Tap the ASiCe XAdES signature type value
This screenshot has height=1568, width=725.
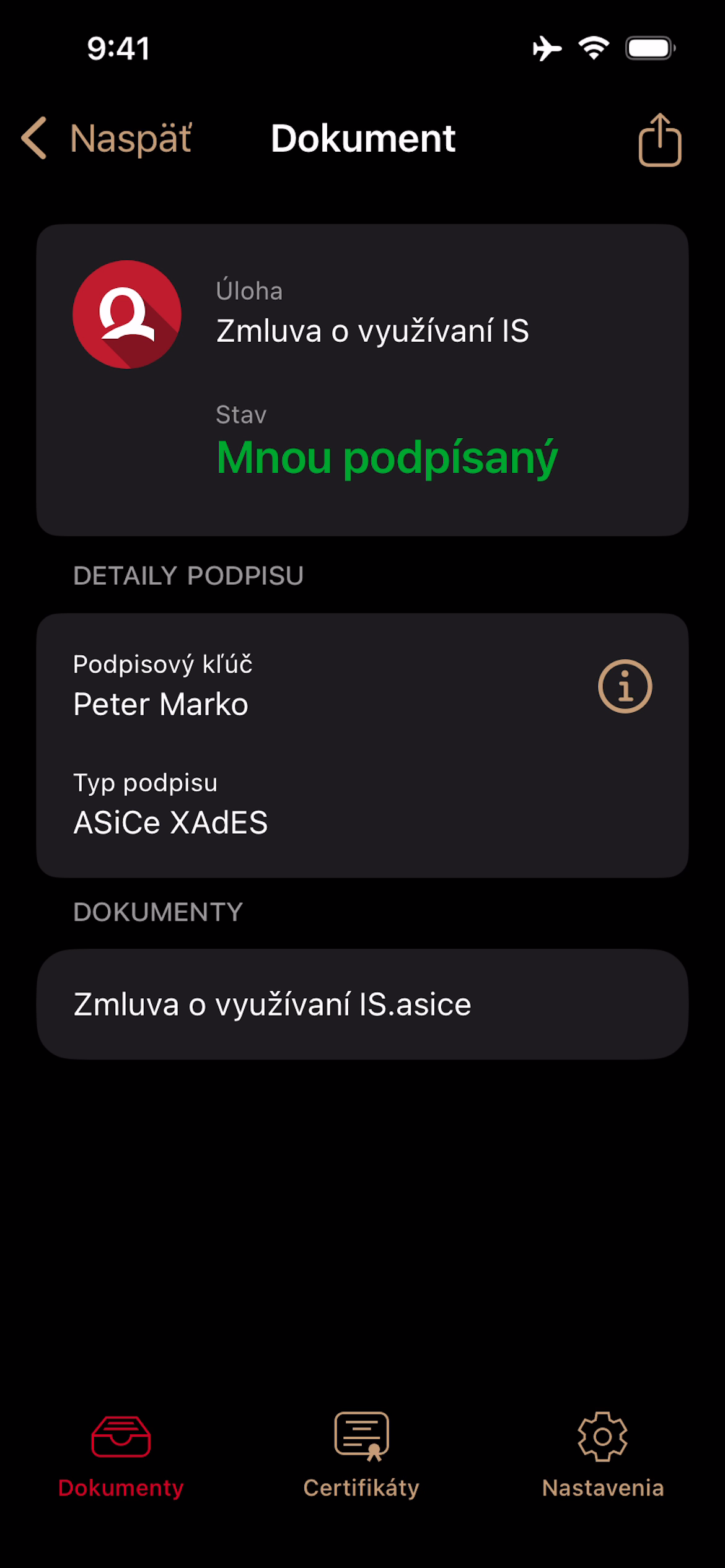170,824
